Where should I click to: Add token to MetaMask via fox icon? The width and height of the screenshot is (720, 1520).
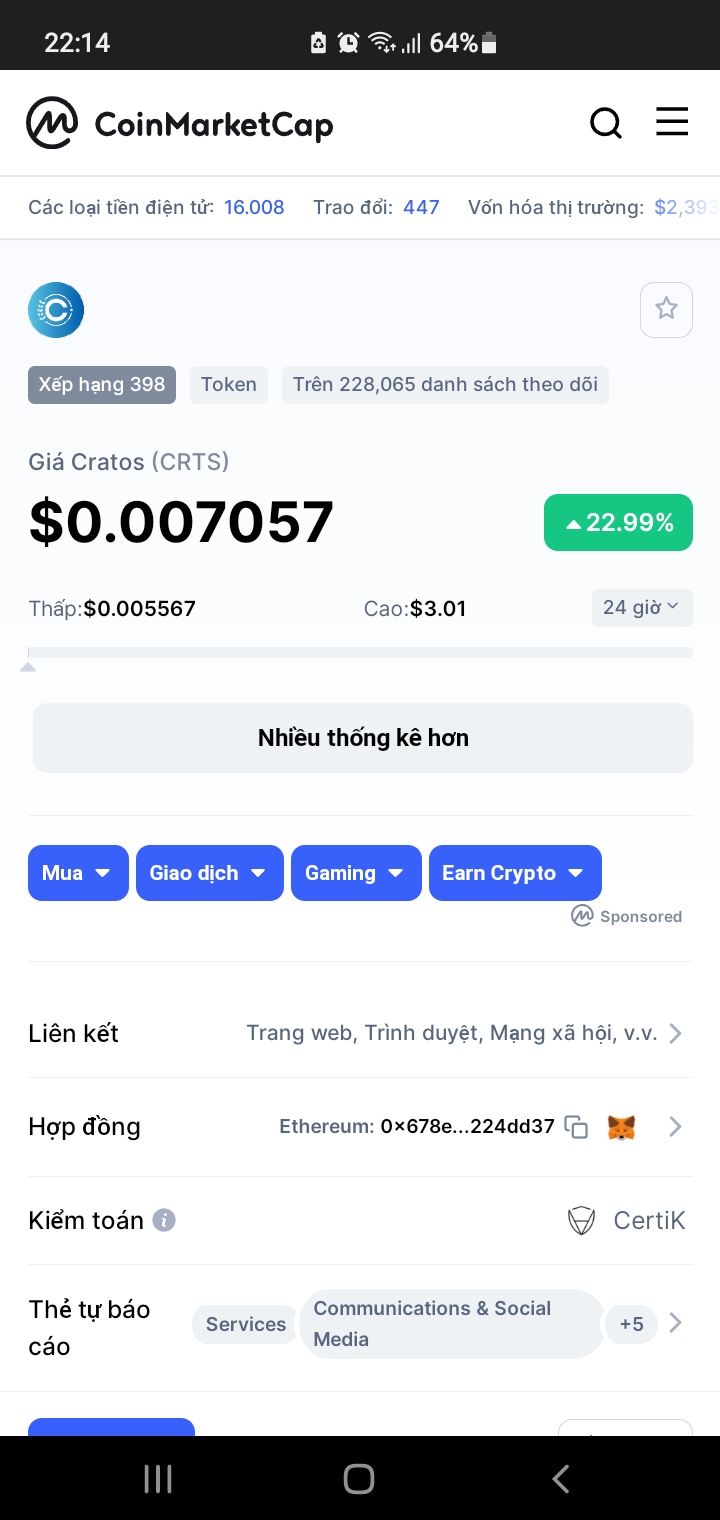(622, 1127)
